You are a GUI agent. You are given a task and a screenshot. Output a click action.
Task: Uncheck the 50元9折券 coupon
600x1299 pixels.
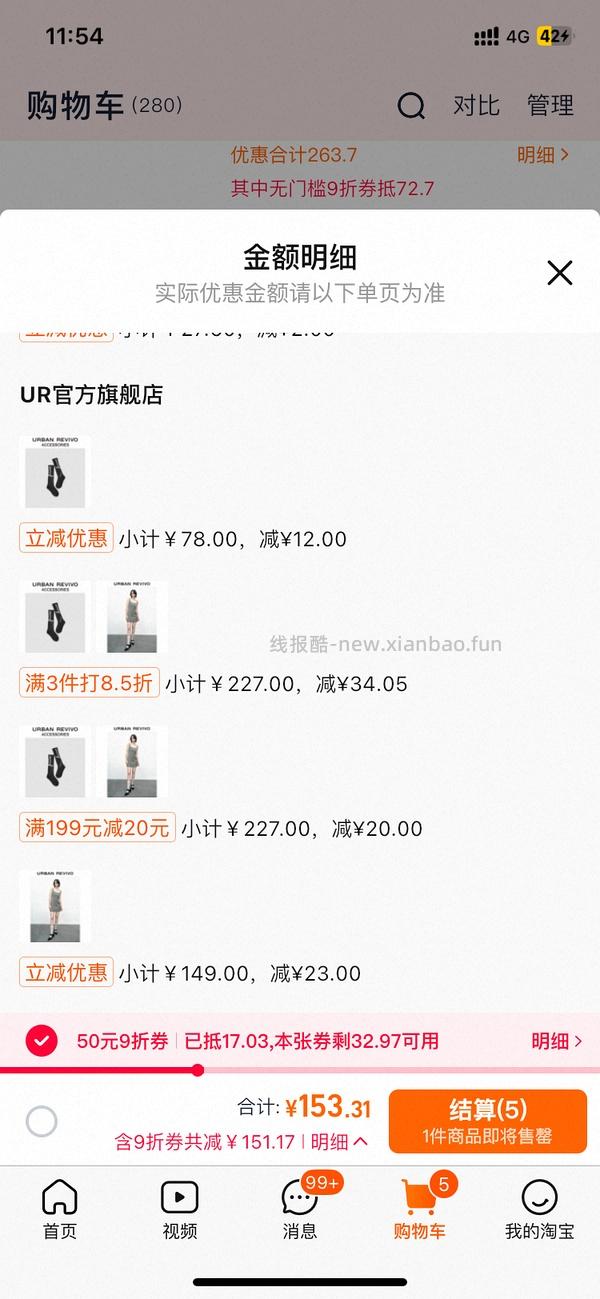pos(41,1041)
